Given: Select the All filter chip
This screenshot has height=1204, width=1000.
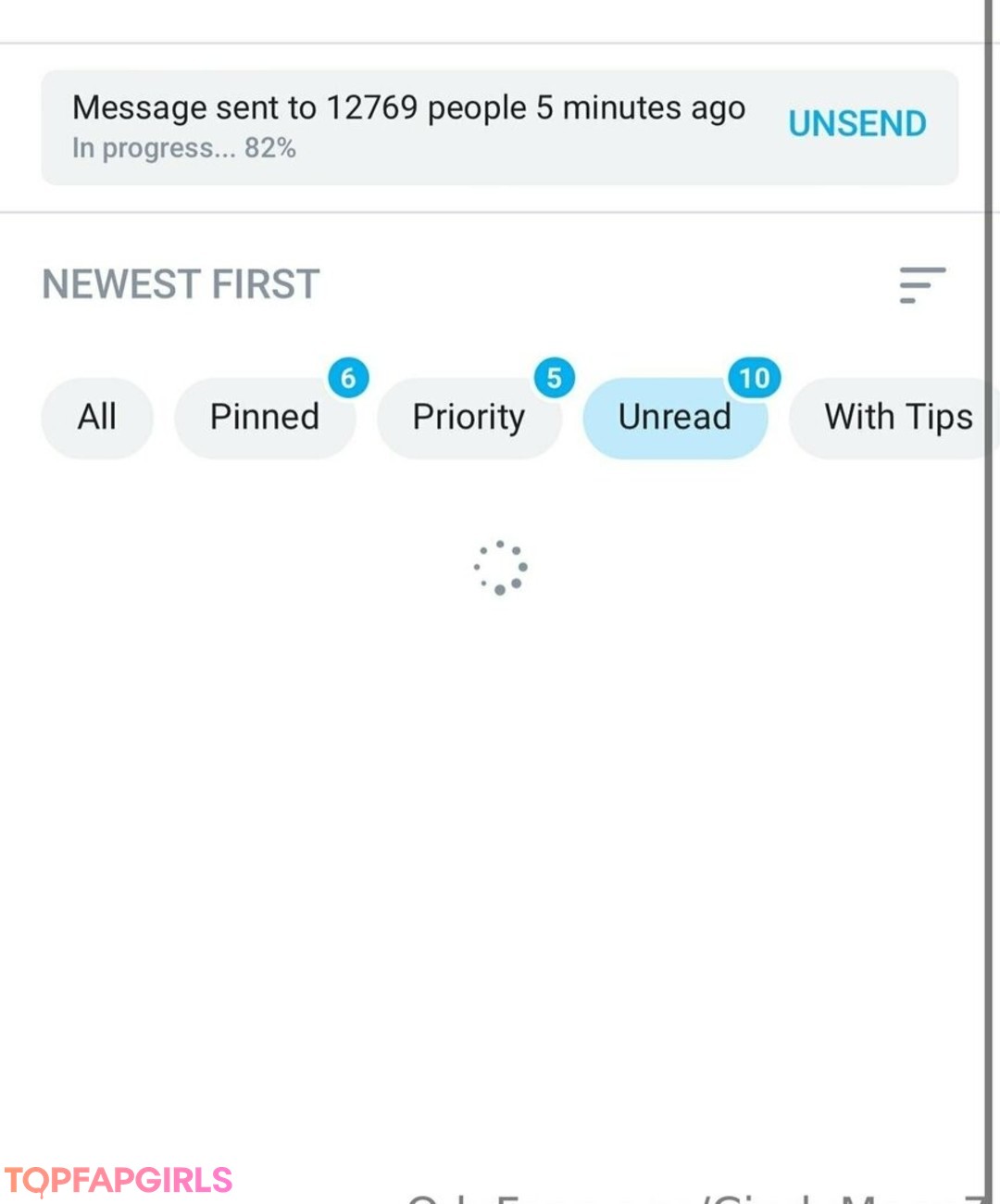Looking at the screenshot, I should [x=97, y=418].
